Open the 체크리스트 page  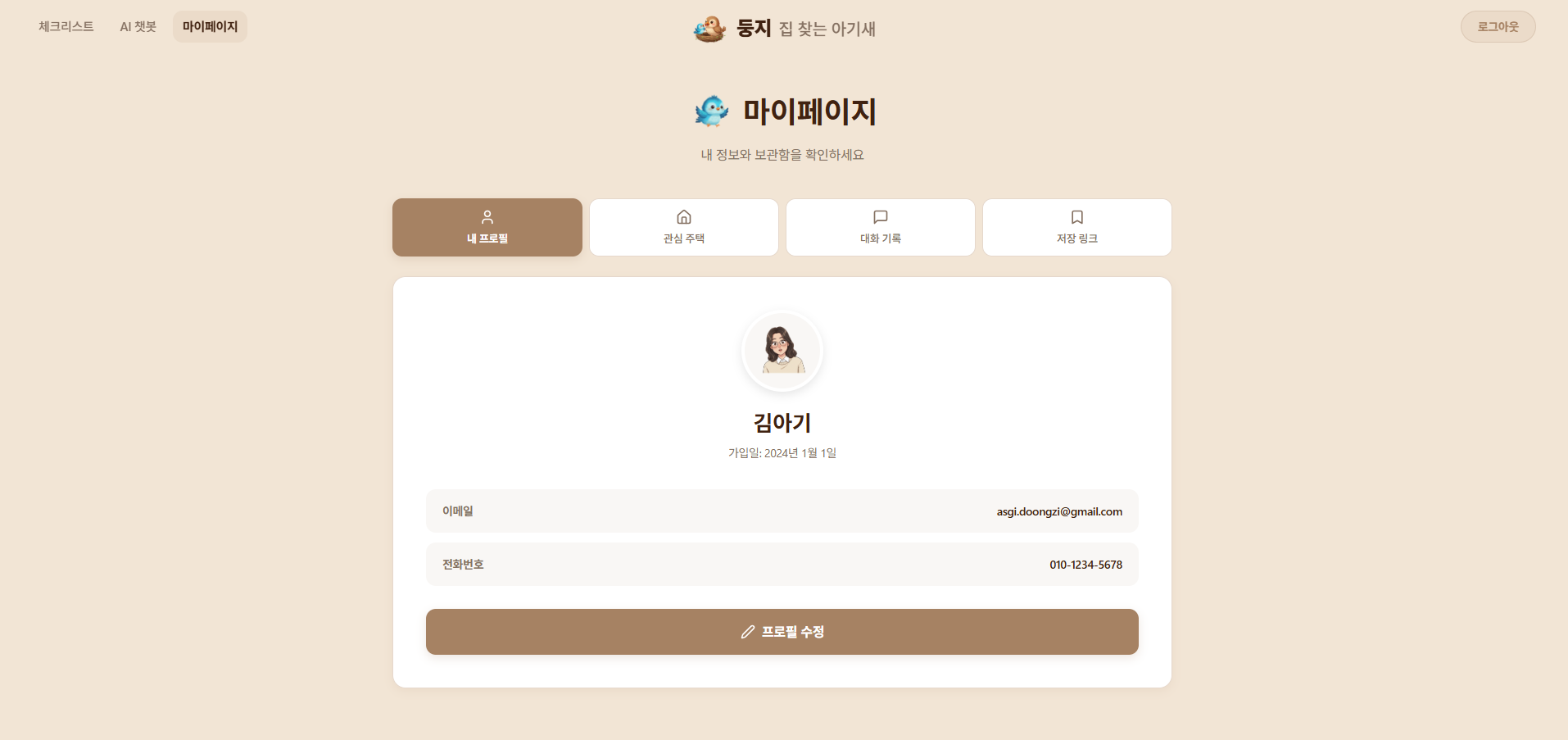tap(66, 27)
